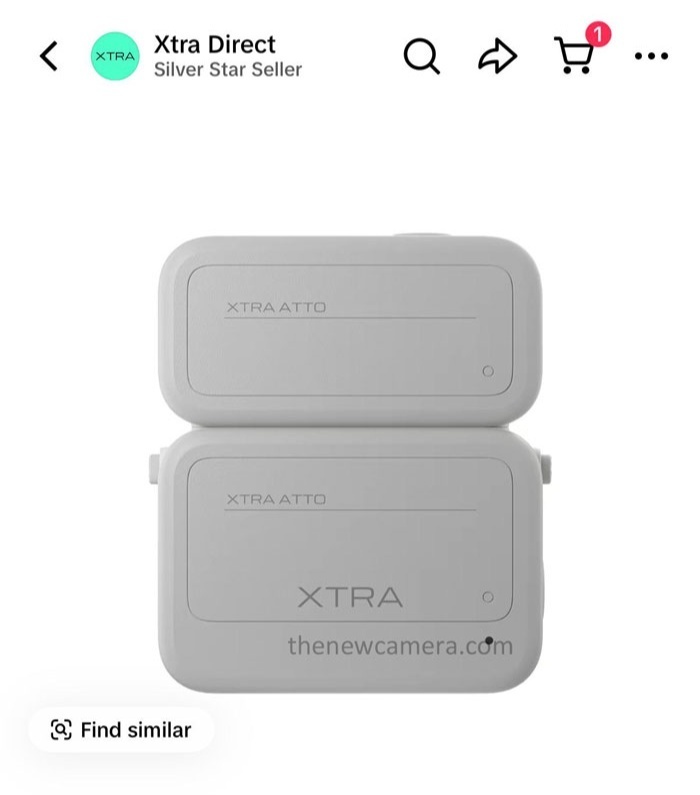
Task: Open the search icon
Action: pos(421,57)
